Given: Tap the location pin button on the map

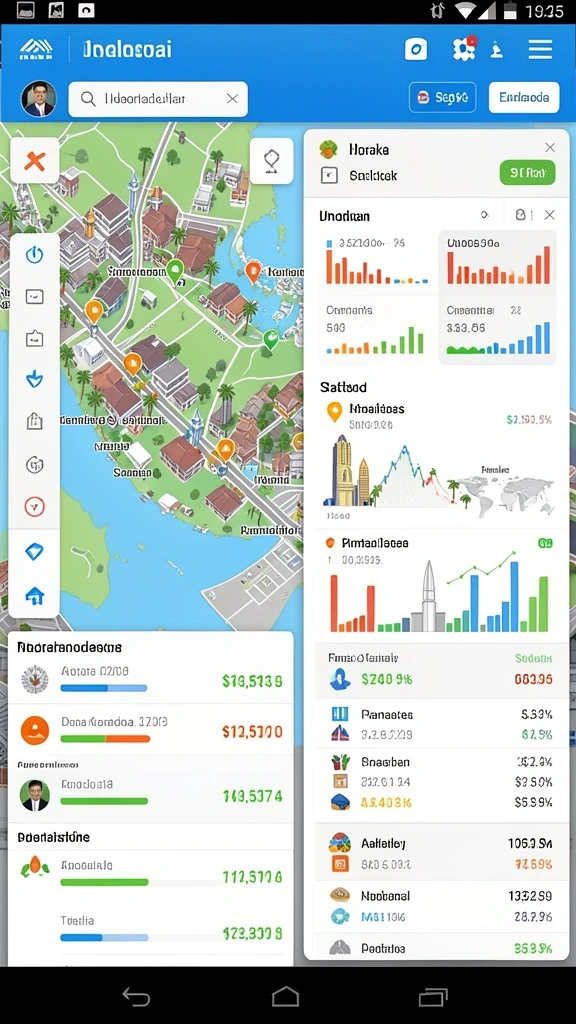Looking at the screenshot, I should tap(272, 161).
